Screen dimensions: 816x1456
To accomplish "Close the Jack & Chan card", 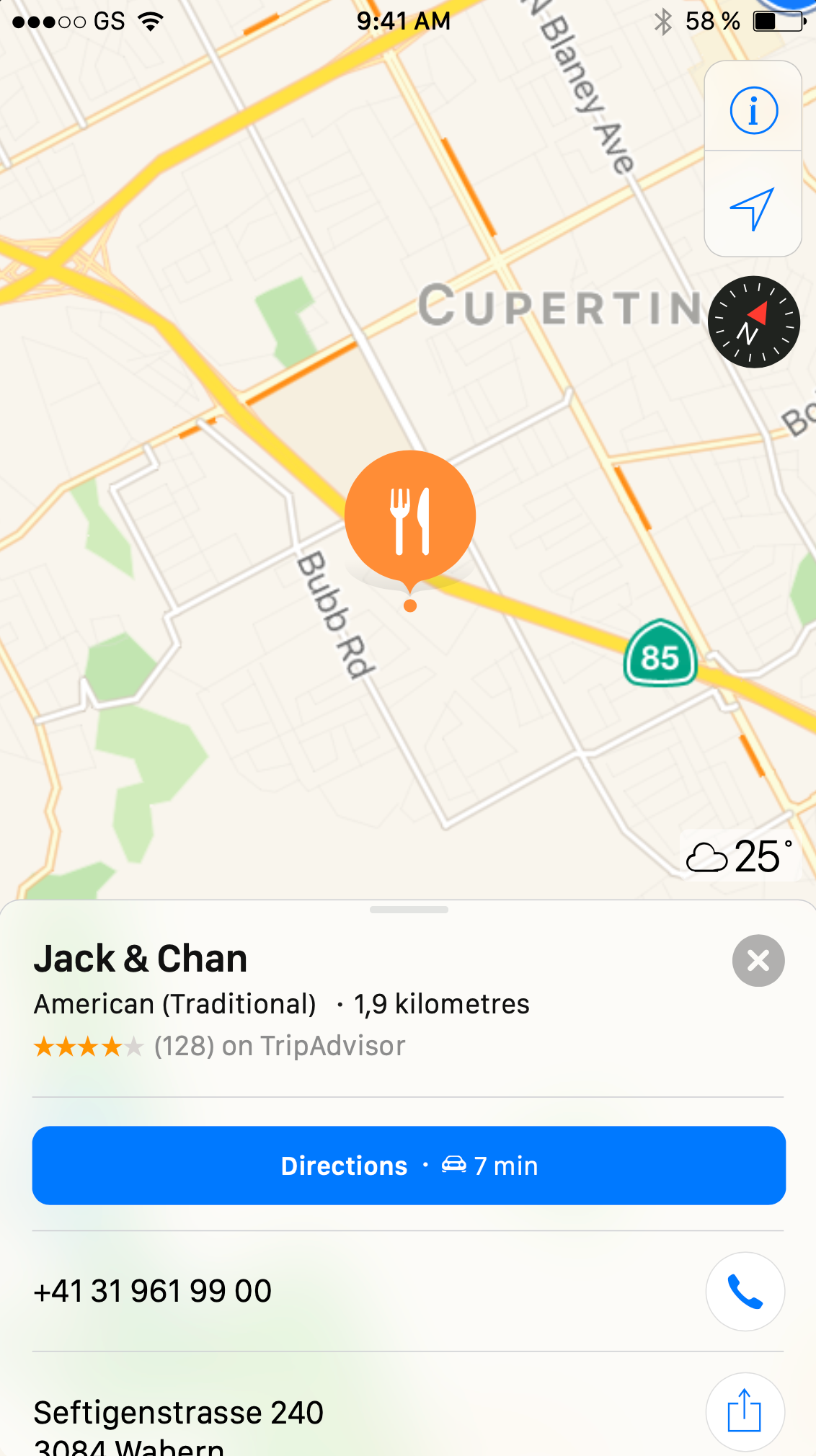I will click(758, 961).
